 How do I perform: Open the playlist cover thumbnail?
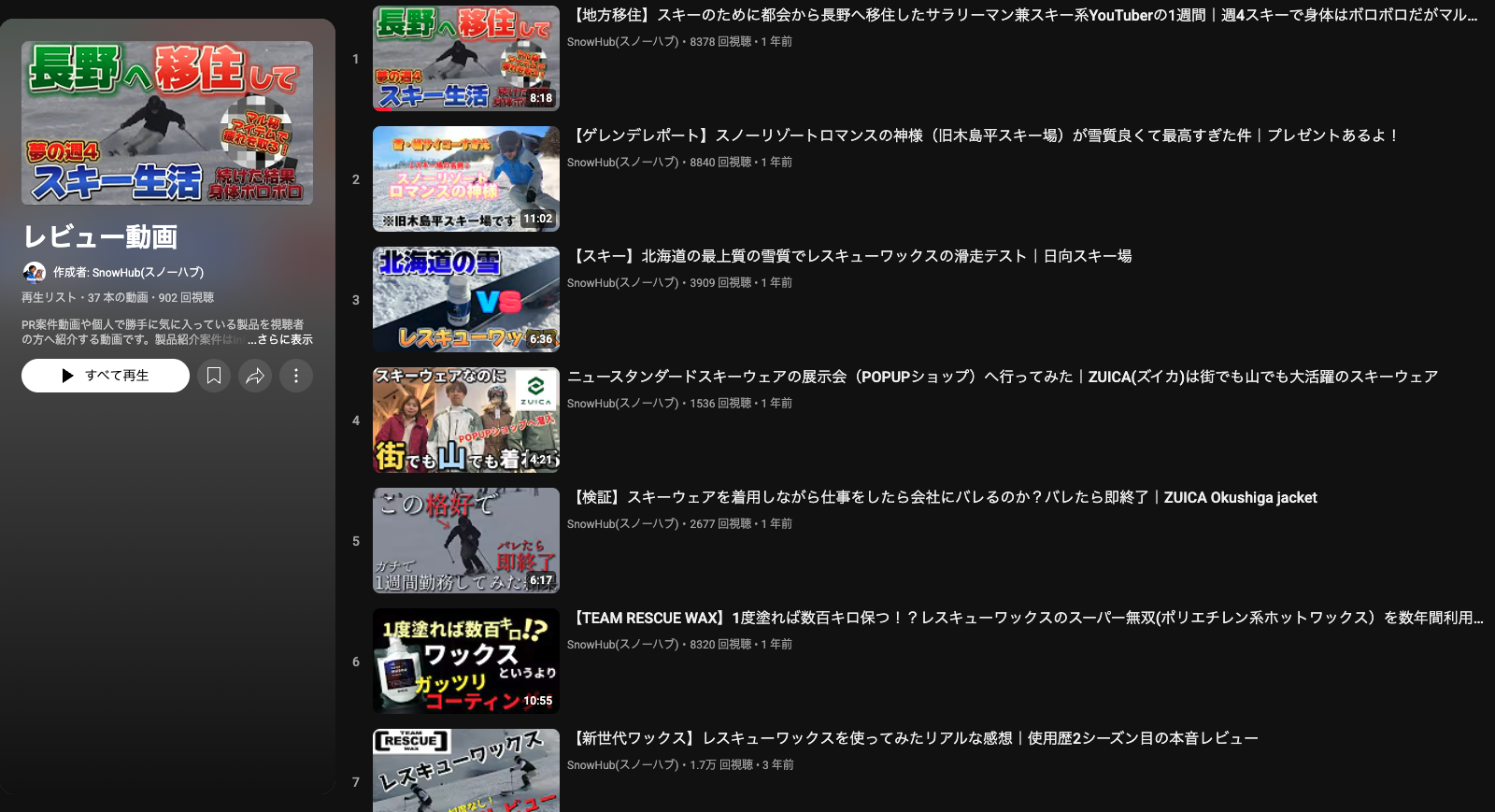[167, 122]
